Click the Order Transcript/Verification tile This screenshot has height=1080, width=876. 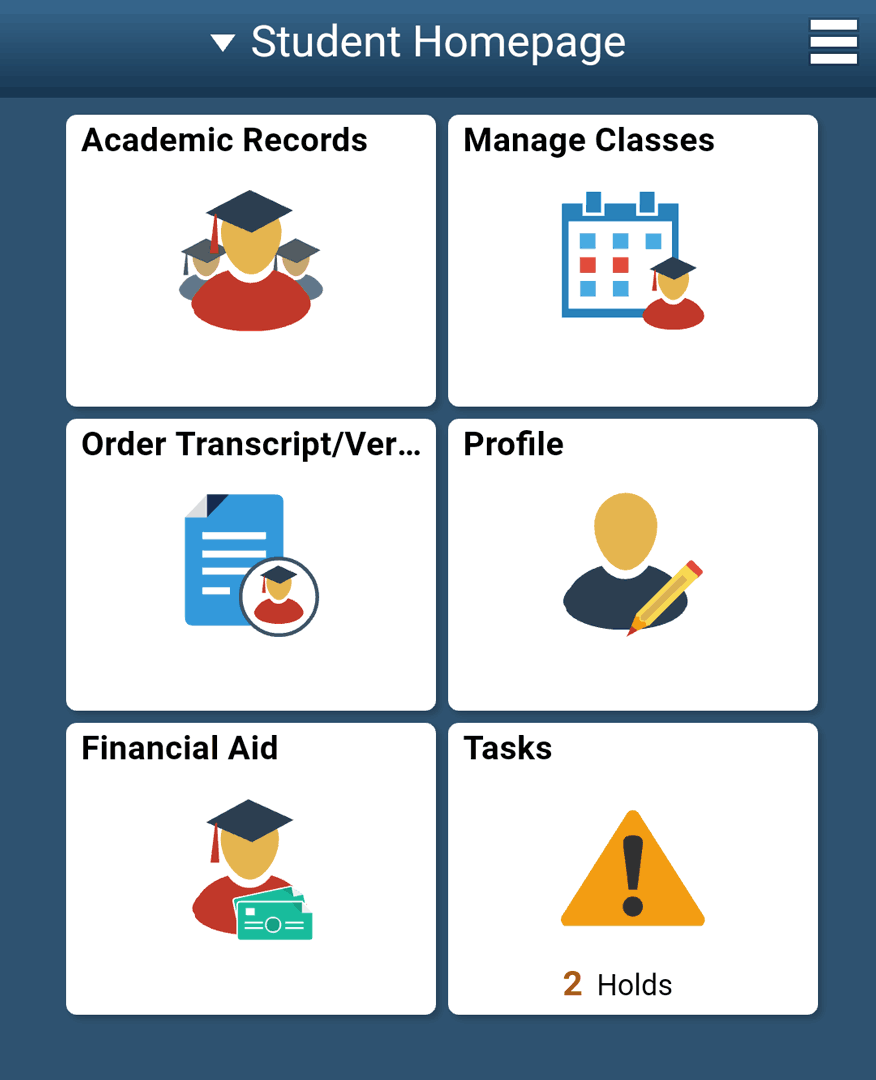(251, 563)
